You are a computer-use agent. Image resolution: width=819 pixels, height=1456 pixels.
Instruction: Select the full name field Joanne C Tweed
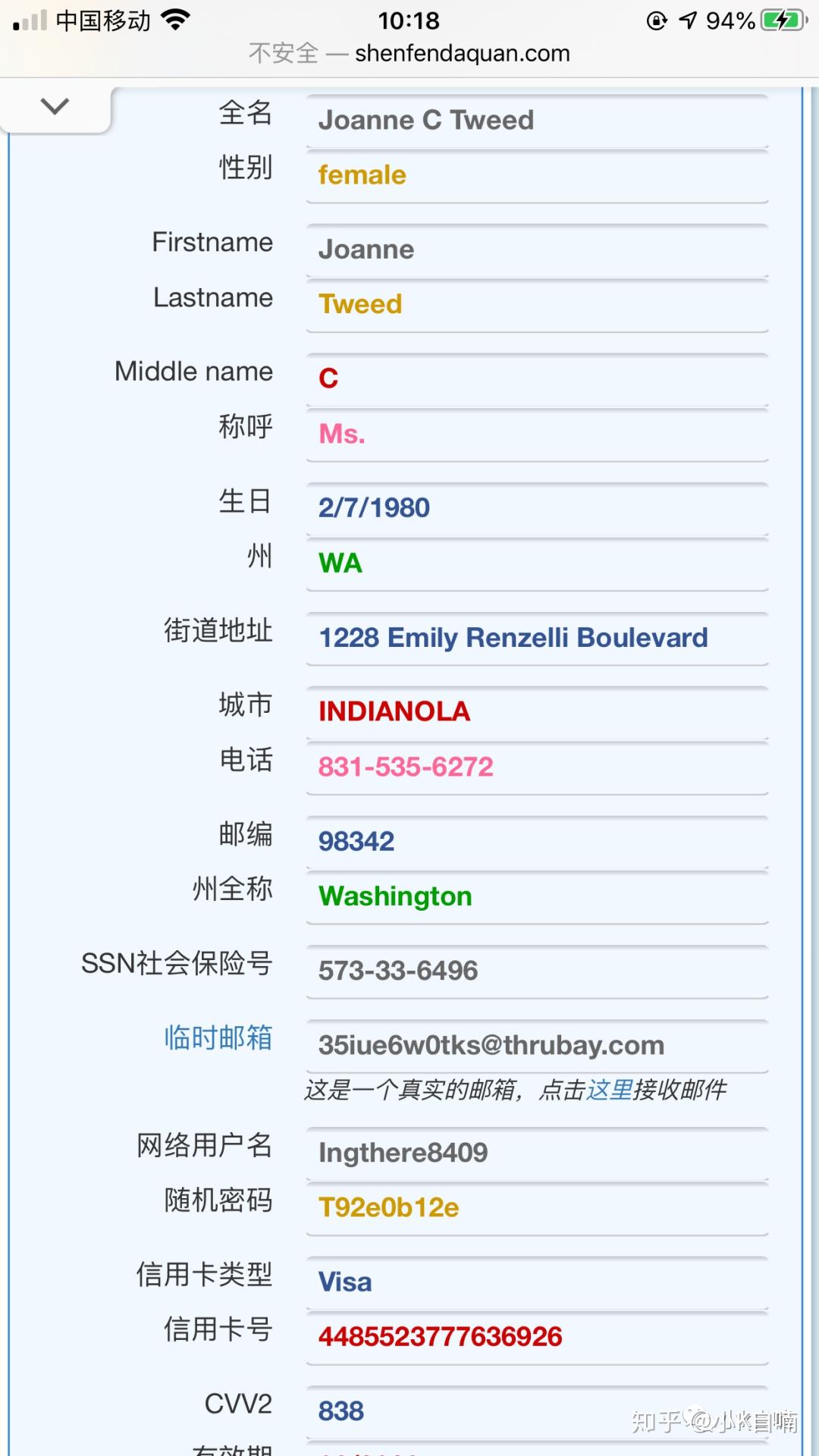point(537,121)
